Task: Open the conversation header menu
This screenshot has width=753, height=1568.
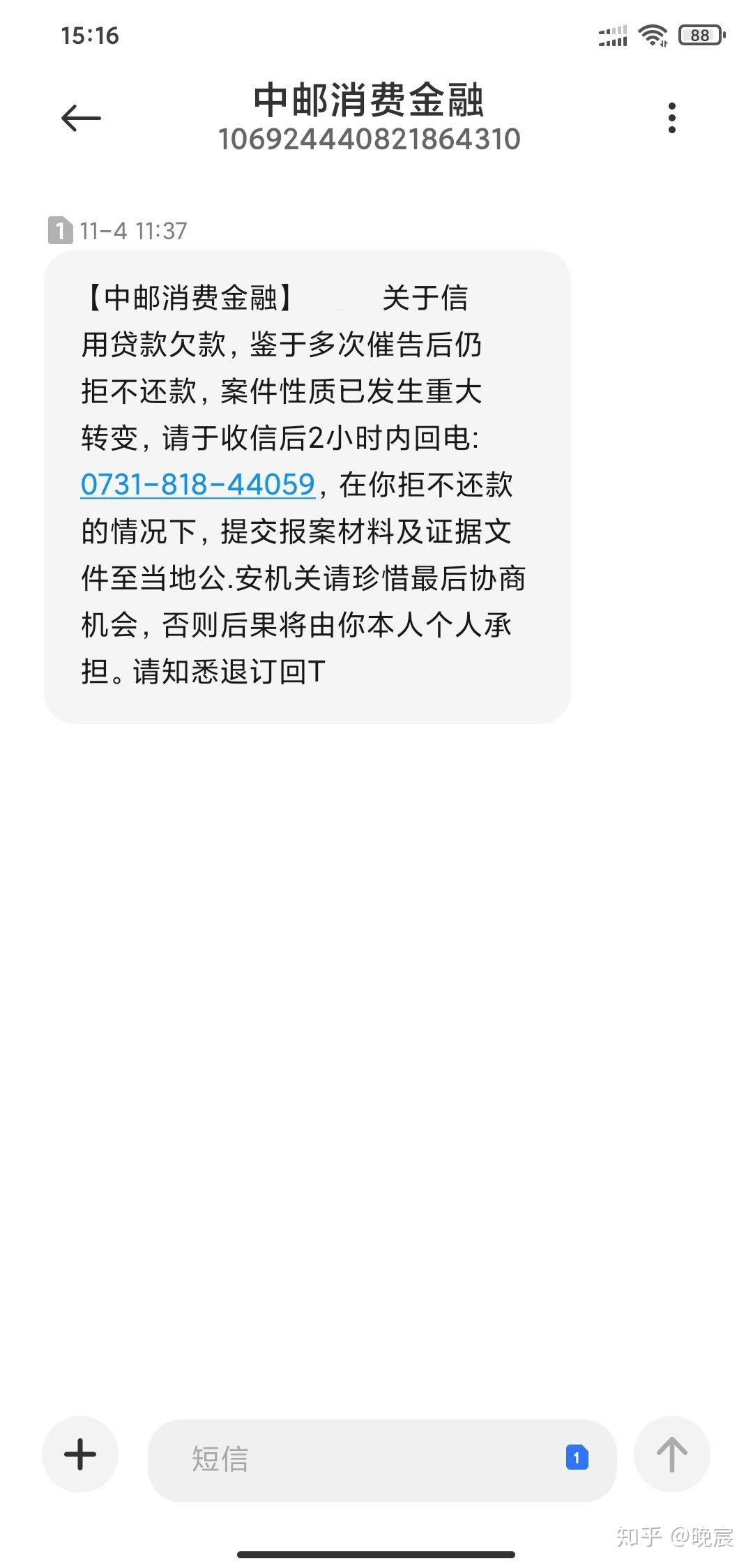Action: (x=671, y=117)
